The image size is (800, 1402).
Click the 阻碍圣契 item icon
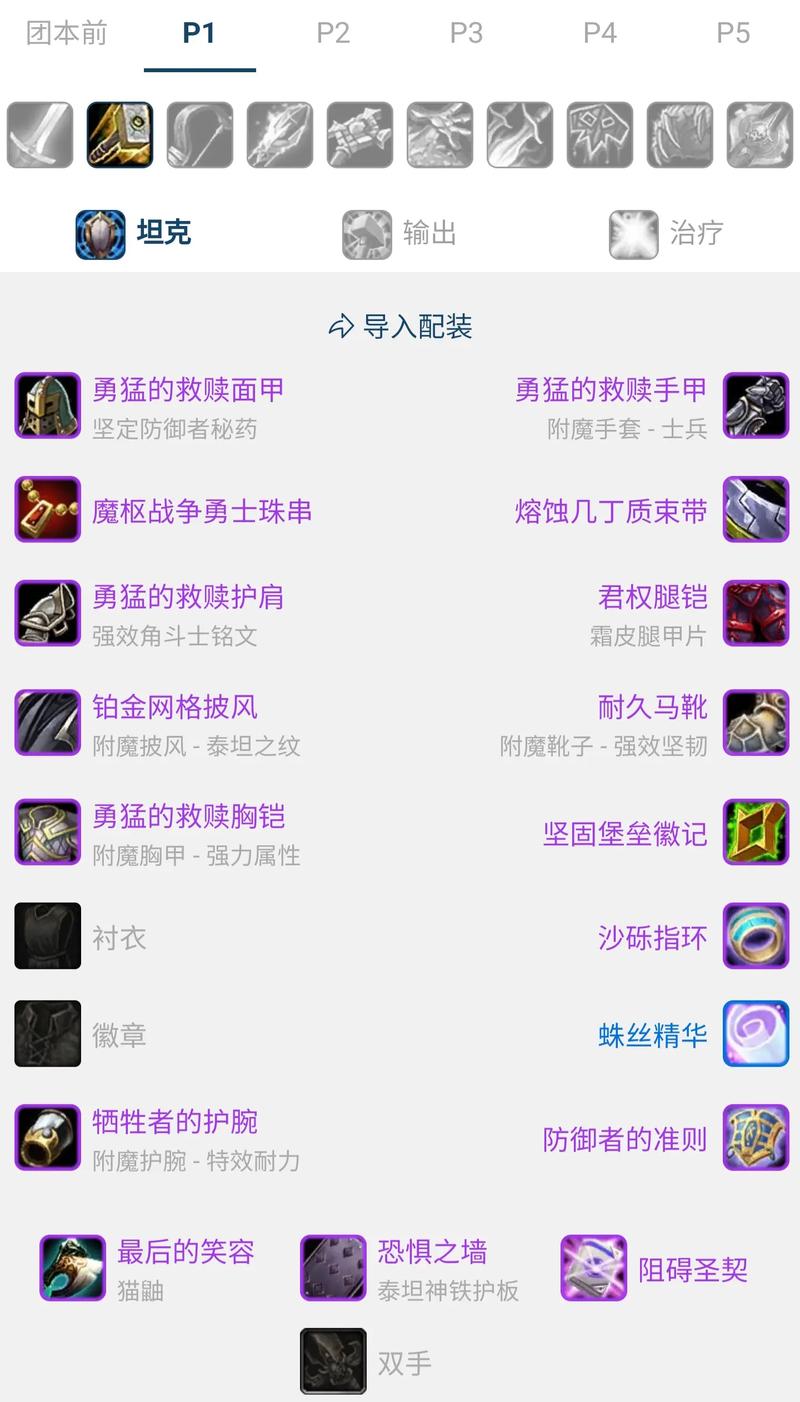click(596, 1266)
